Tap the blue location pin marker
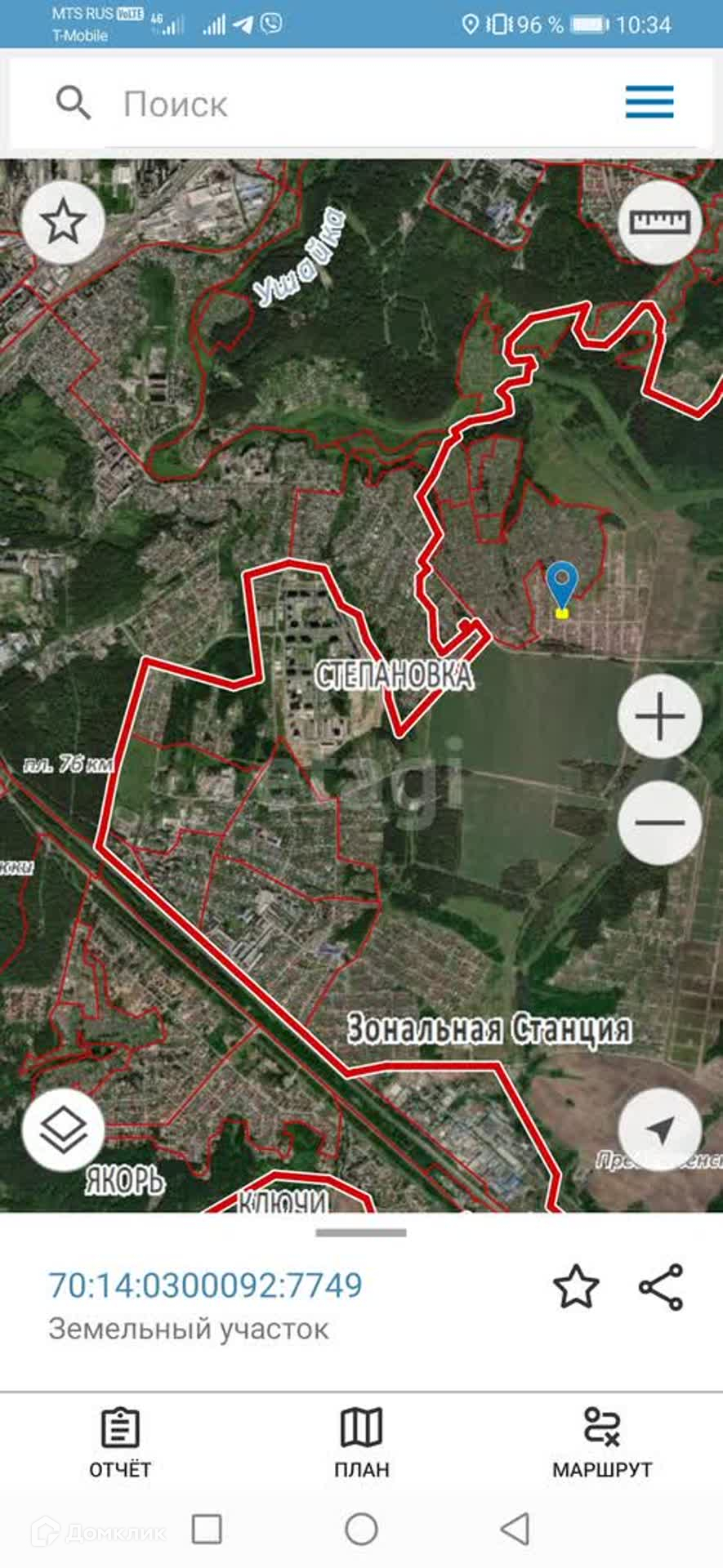The height and width of the screenshot is (1568, 723). tap(562, 589)
